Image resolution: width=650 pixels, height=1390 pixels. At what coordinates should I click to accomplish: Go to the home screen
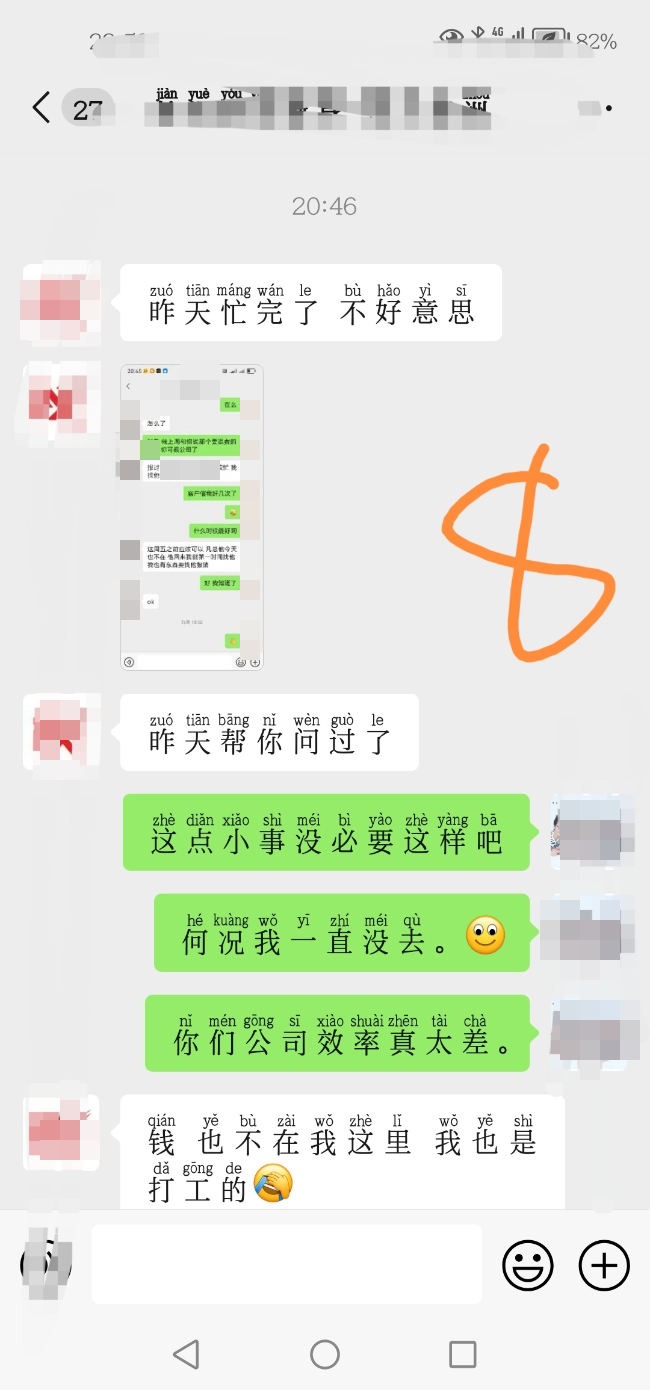tap(325, 1354)
